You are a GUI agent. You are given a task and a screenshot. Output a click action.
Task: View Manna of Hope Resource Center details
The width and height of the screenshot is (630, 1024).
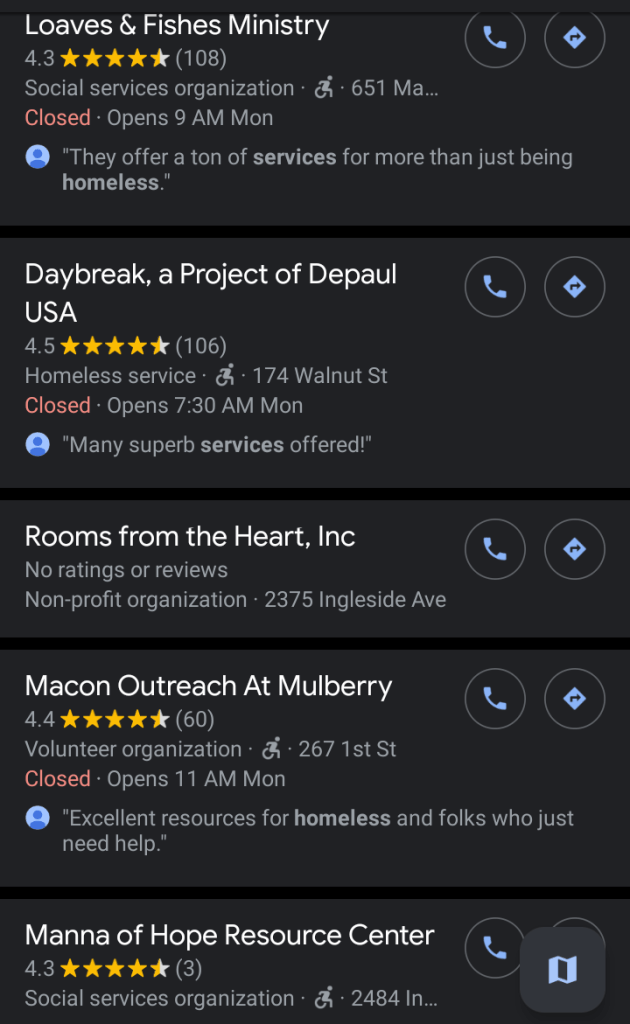tap(229, 936)
